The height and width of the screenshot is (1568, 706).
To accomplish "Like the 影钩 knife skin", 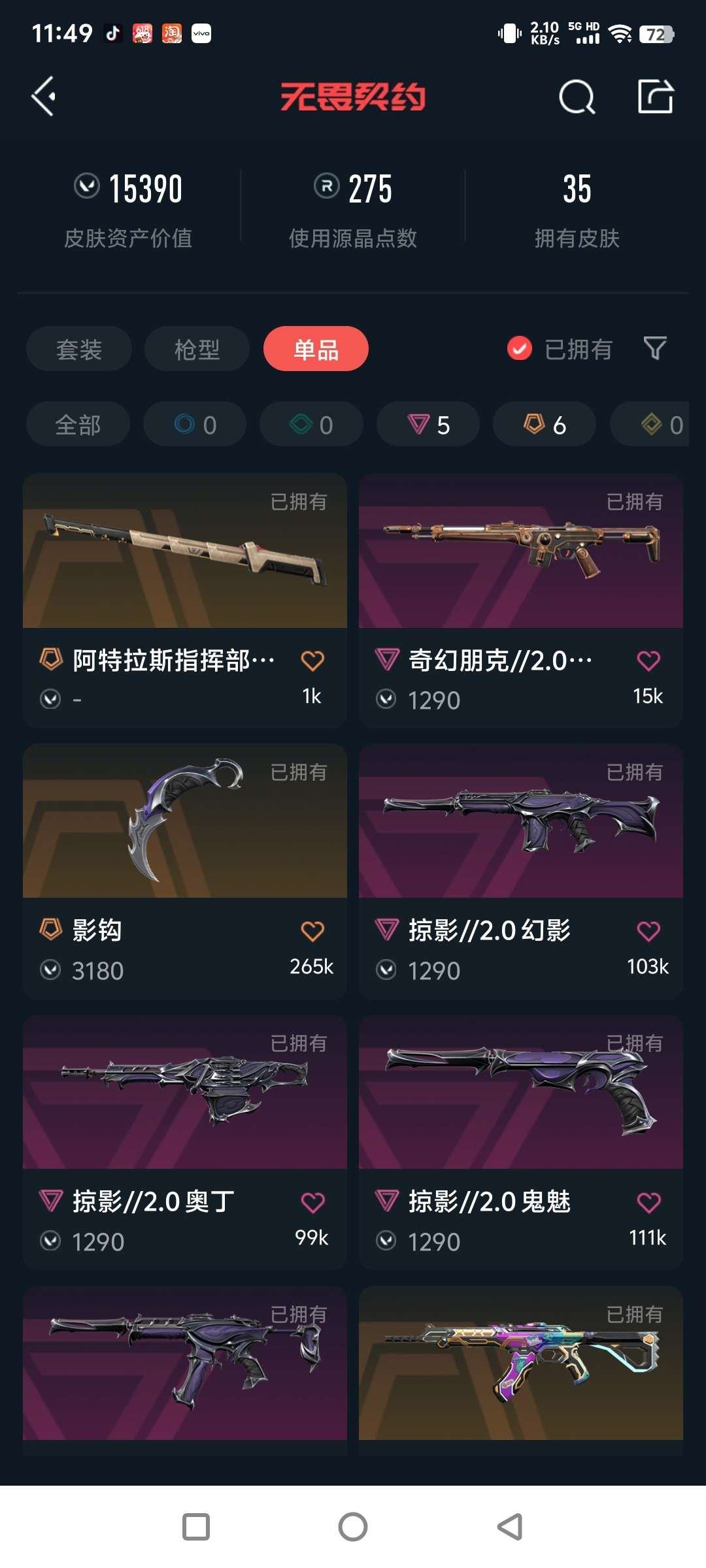I will [x=312, y=932].
